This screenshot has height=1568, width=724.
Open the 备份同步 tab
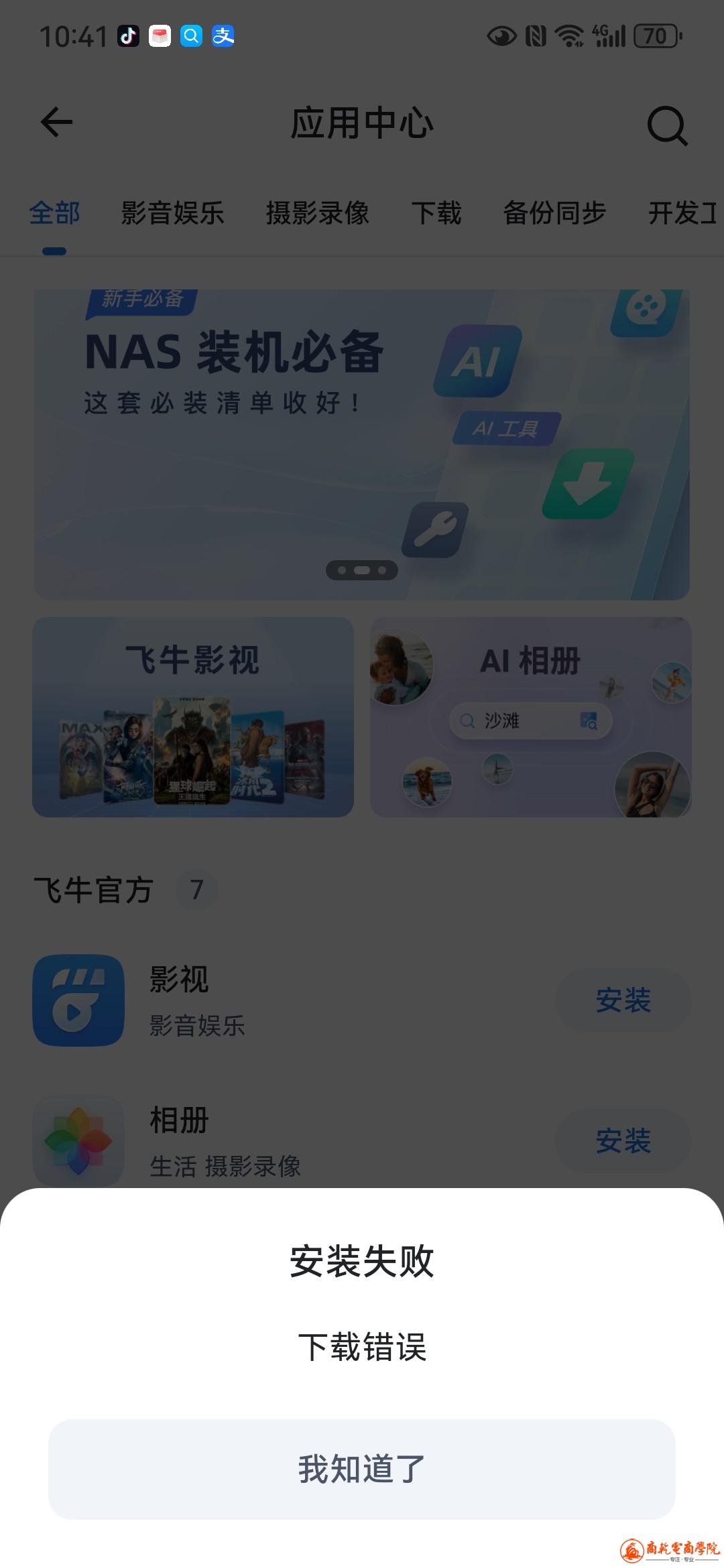coord(554,214)
